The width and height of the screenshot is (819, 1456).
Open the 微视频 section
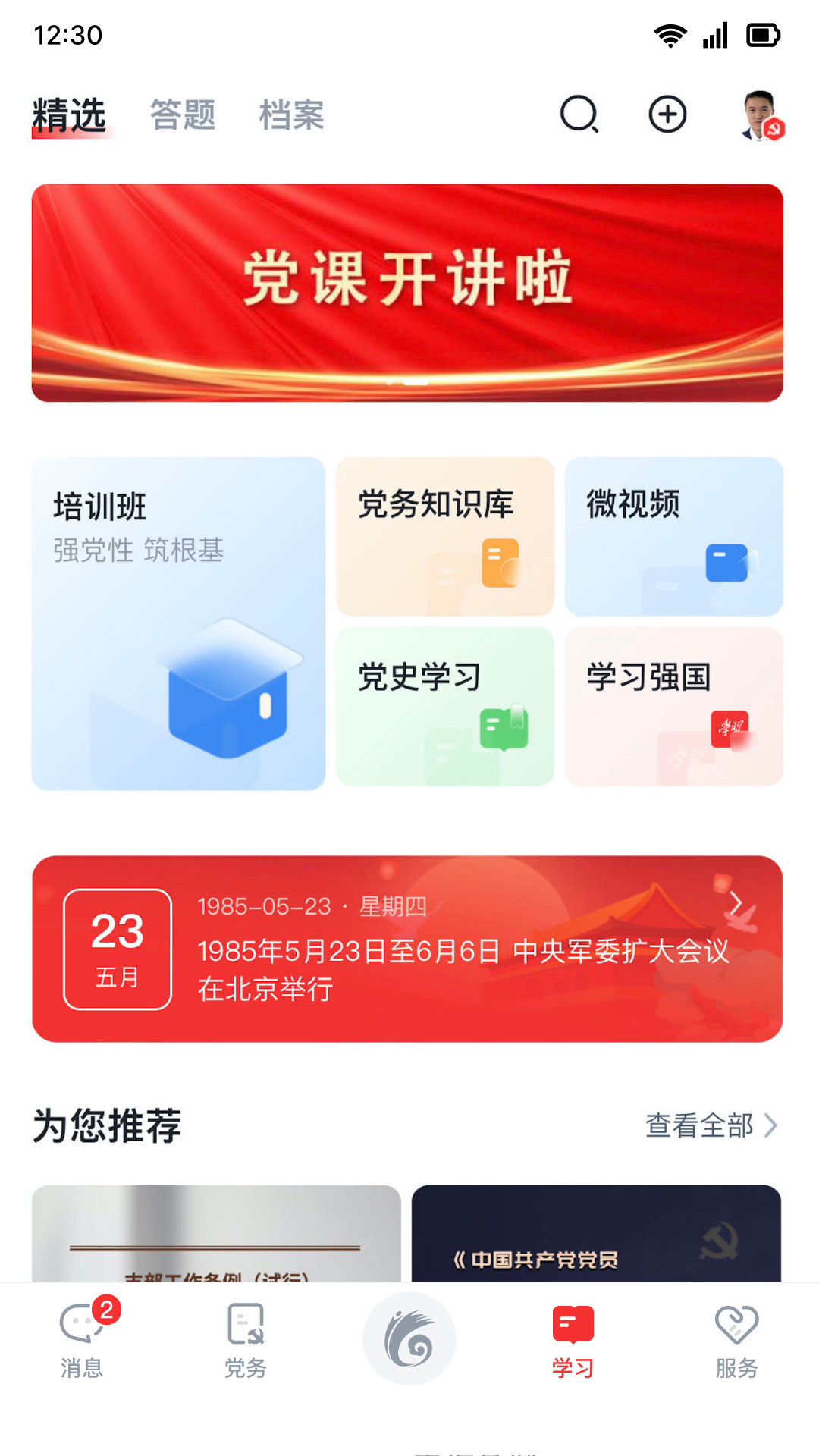(672, 535)
